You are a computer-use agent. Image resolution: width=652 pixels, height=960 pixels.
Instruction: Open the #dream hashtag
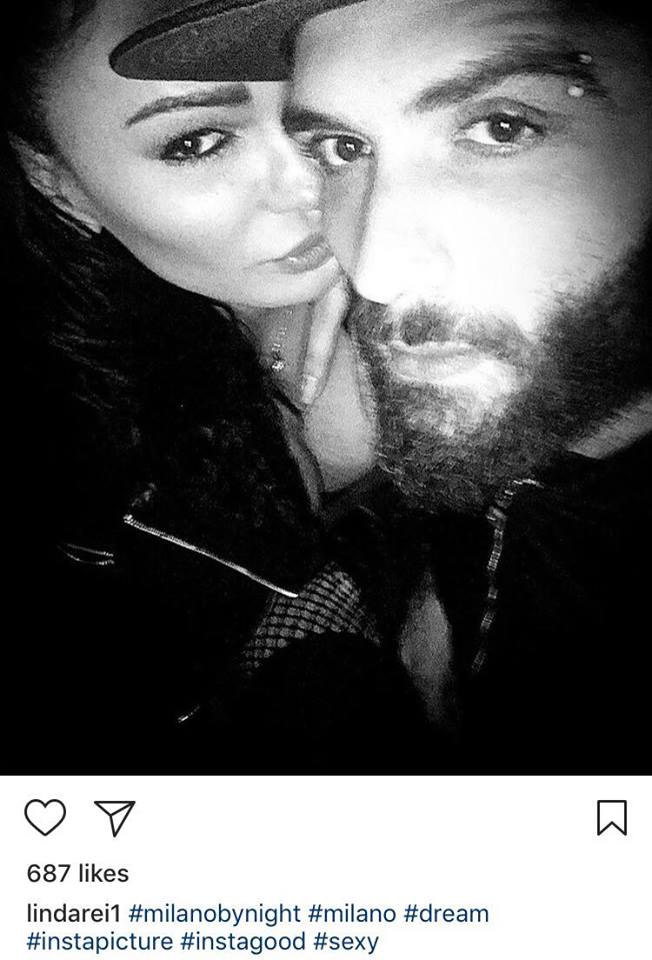(x=446, y=913)
